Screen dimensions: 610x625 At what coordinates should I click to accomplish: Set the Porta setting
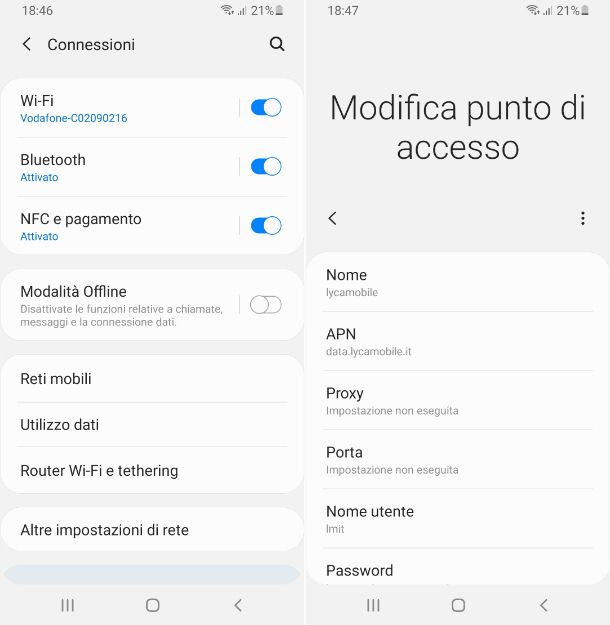pos(457,459)
